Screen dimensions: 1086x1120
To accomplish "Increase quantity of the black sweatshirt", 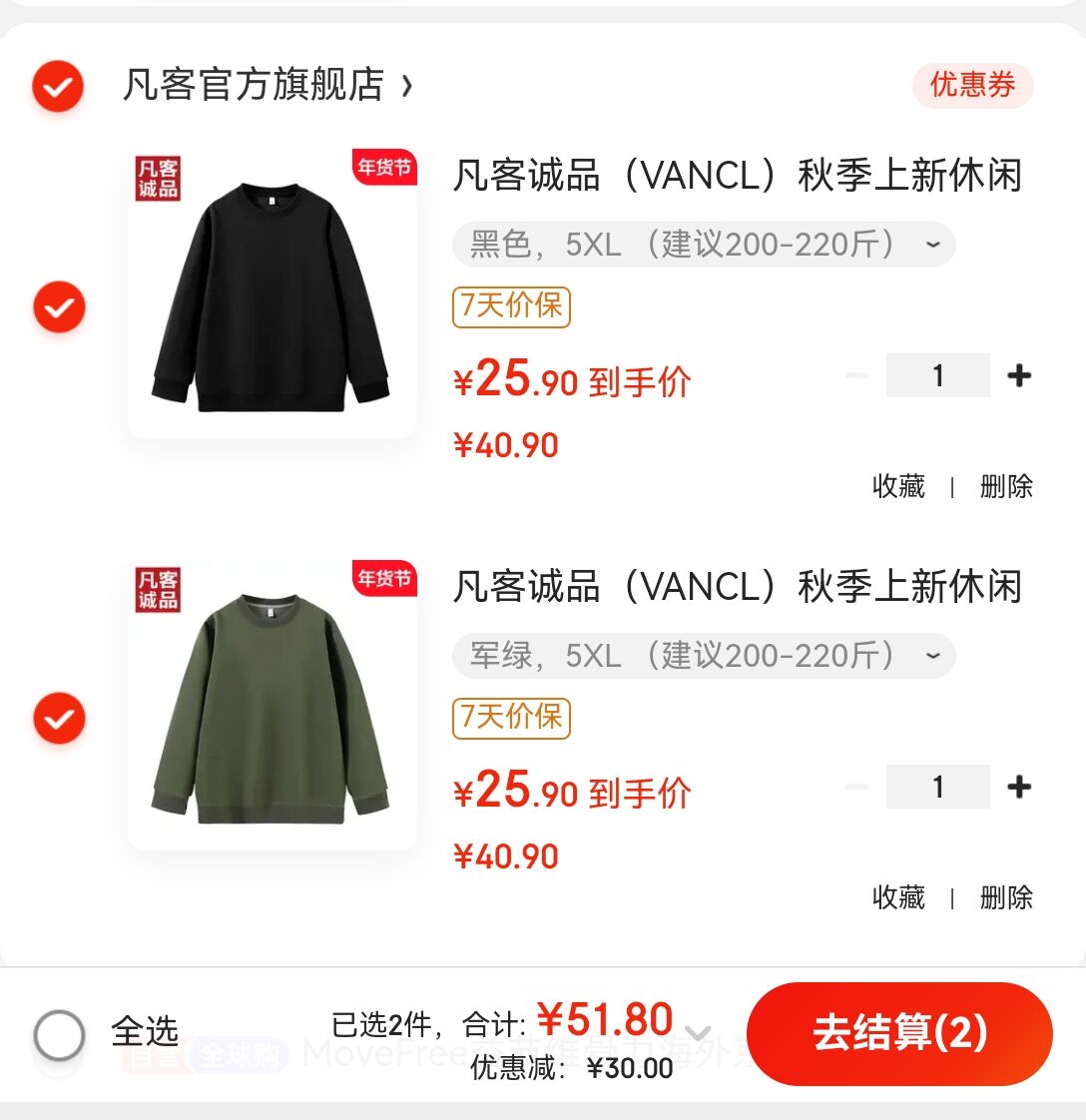I will coord(1019,376).
